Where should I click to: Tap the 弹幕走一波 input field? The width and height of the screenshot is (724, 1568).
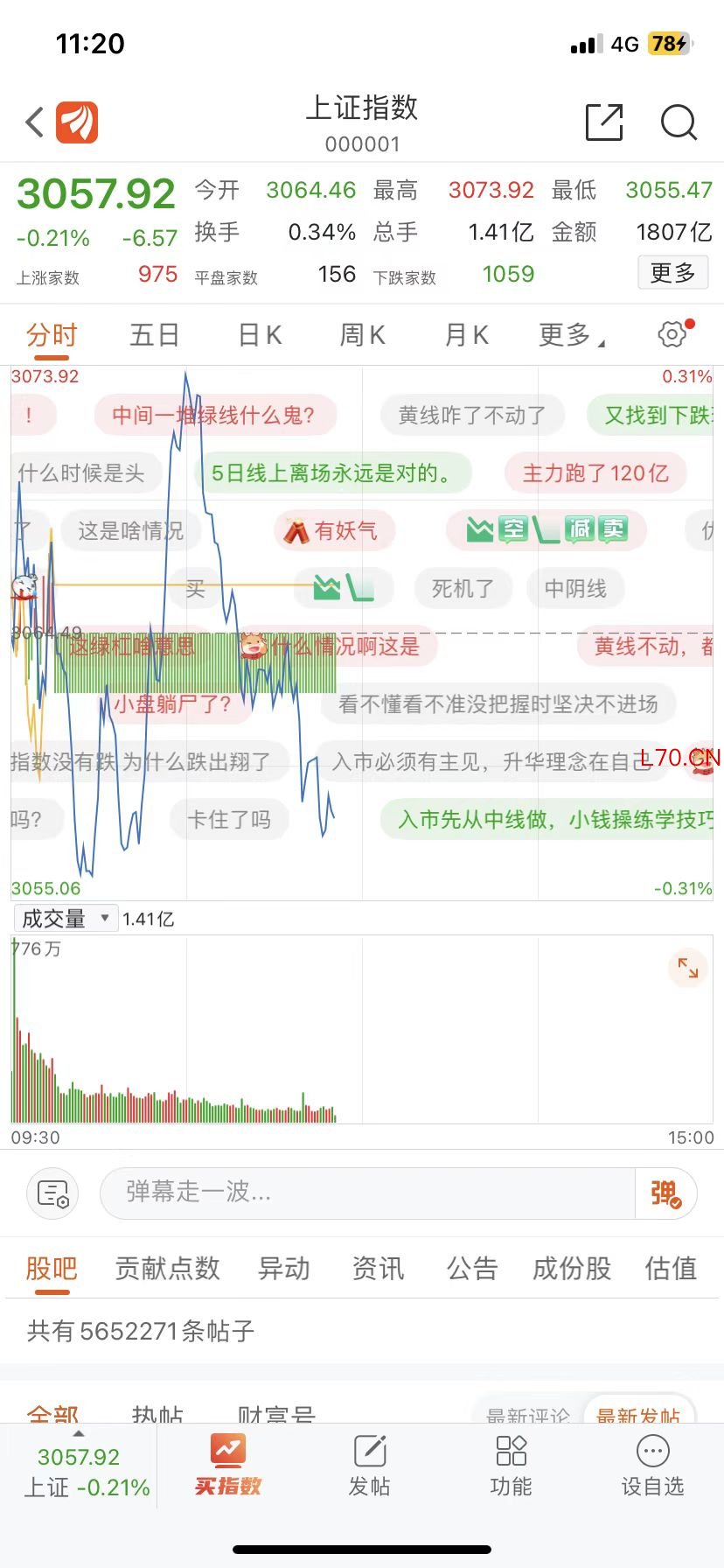(367, 1193)
